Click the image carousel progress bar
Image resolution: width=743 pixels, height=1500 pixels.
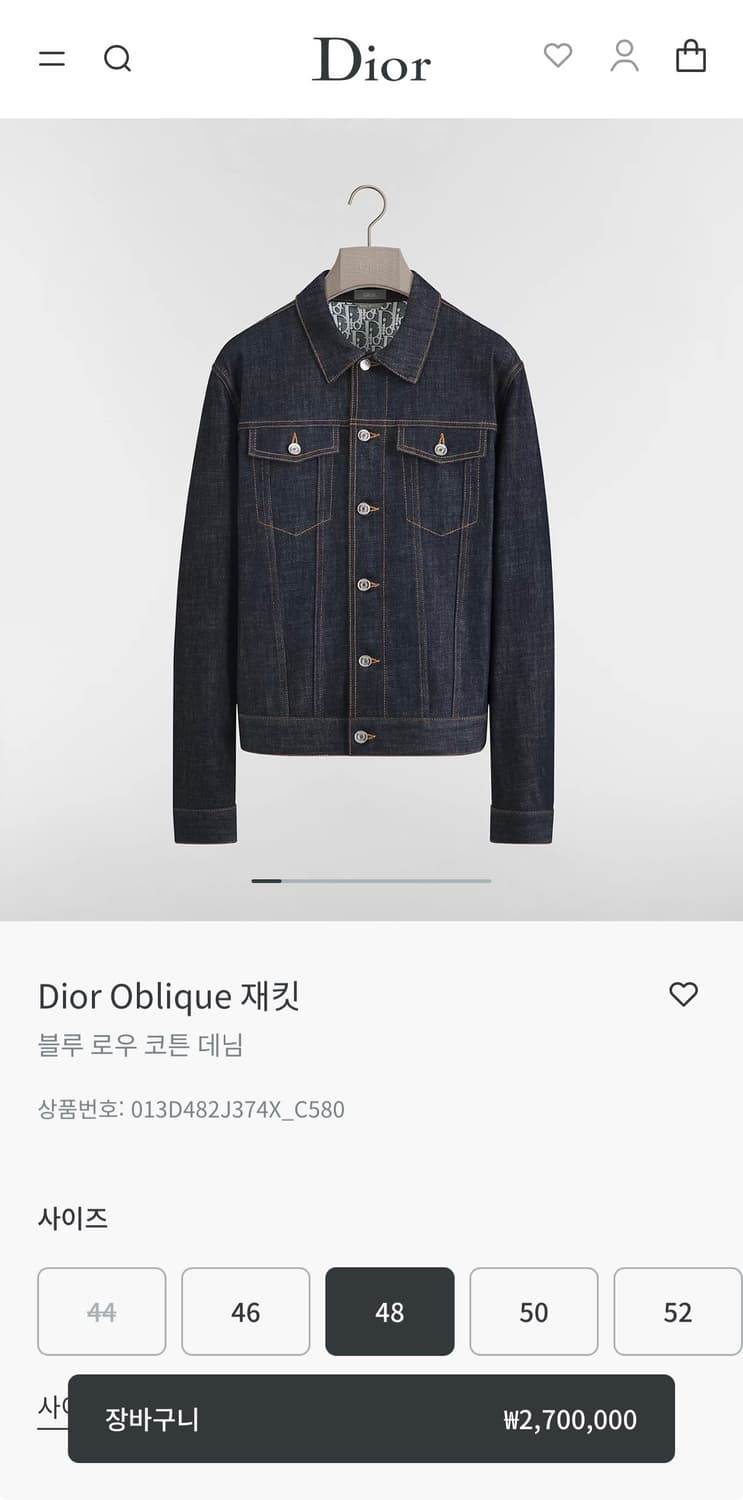371,880
